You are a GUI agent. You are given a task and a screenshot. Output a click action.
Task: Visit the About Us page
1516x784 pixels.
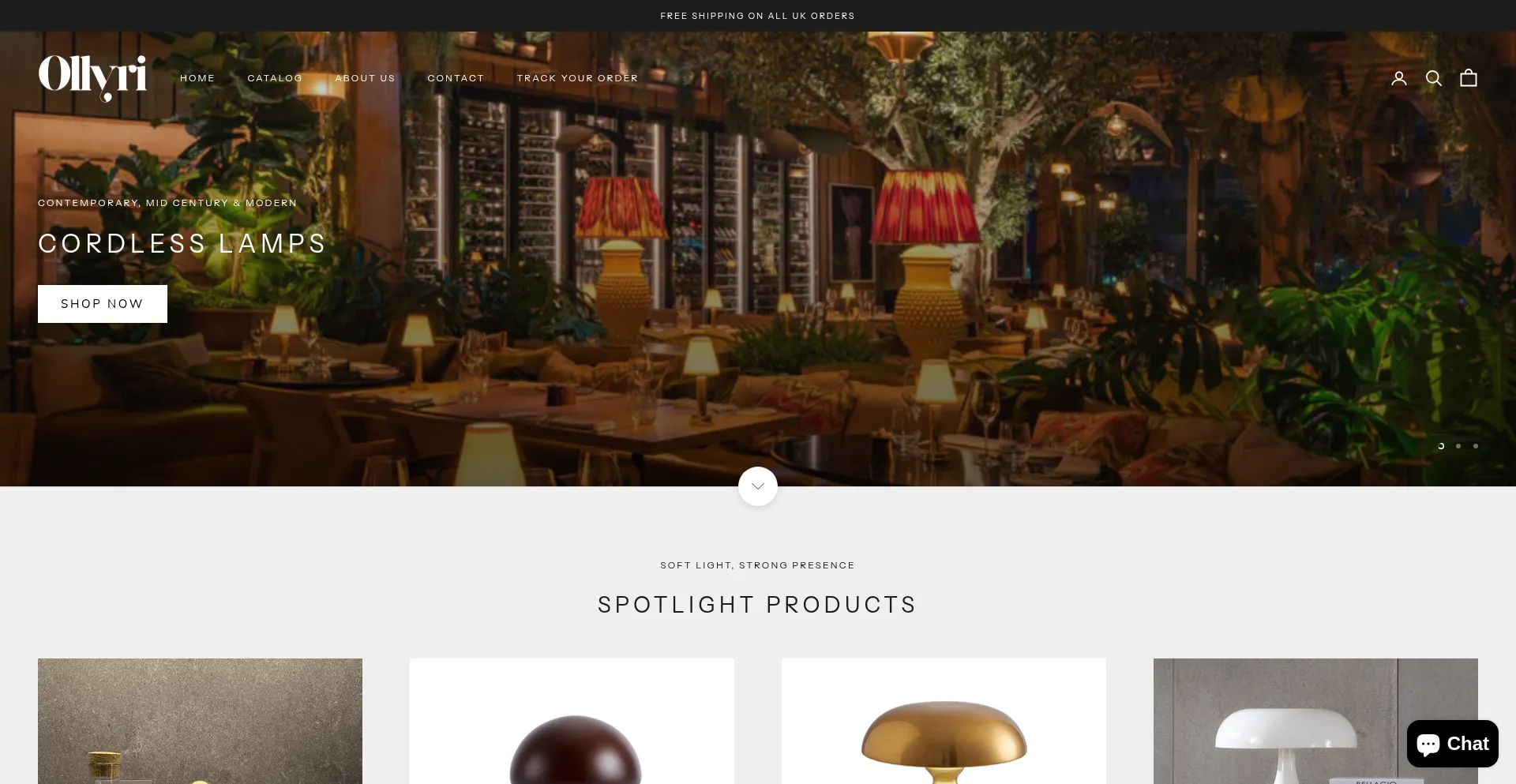(365, 78)
